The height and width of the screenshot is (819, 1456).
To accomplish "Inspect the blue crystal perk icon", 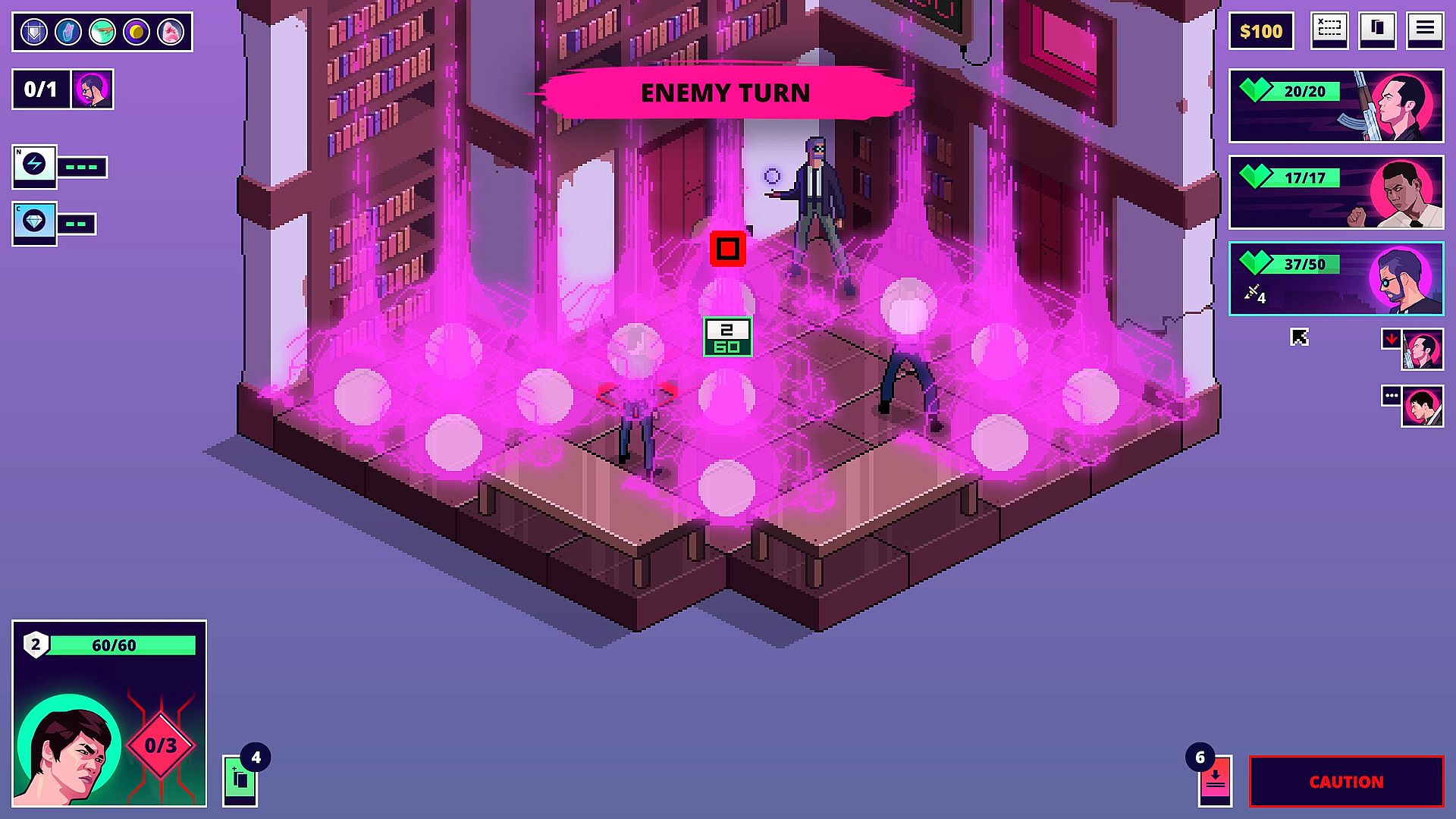I will click(x=68, y=32).
